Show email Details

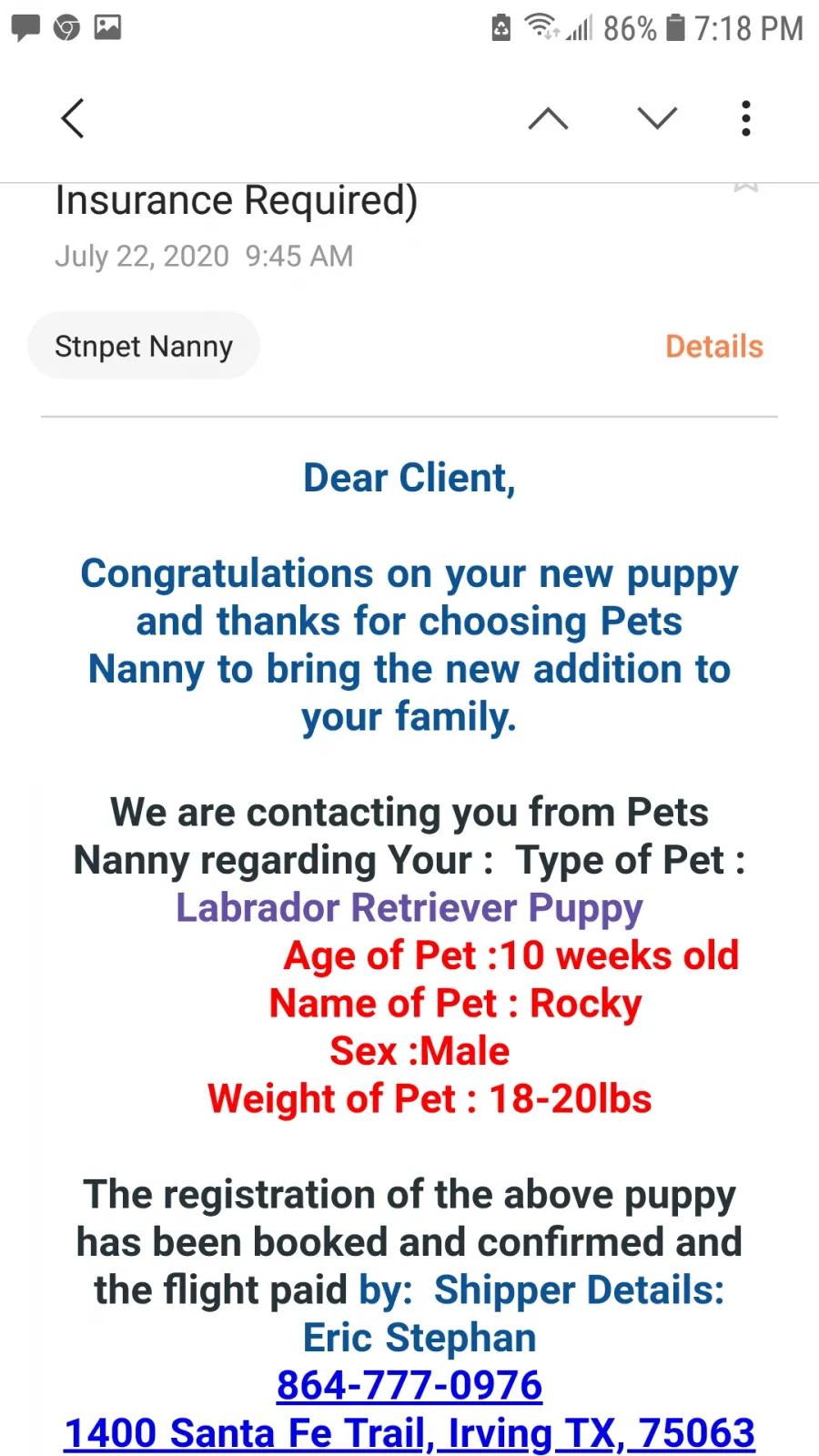(714, 346)
